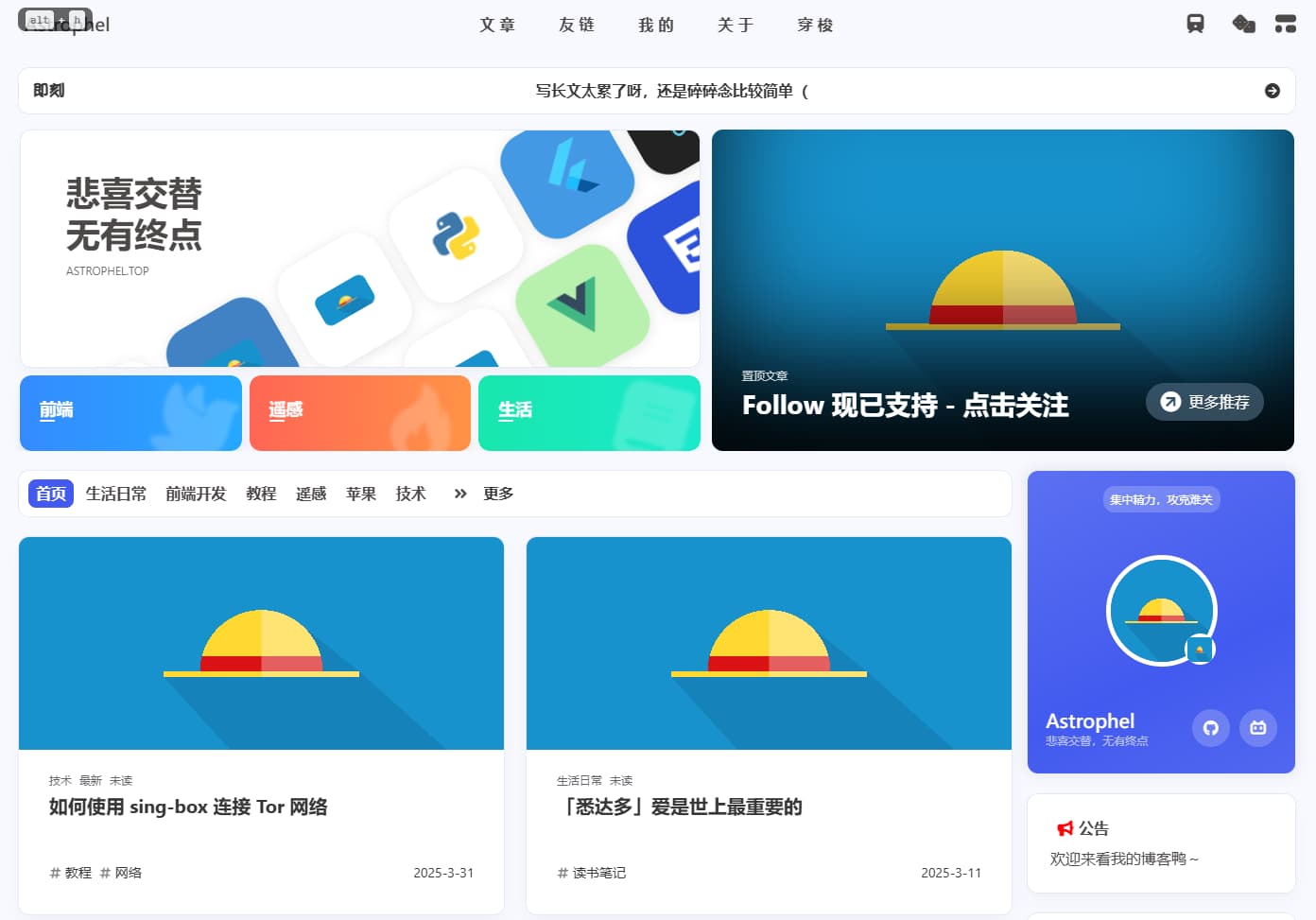Open the 前端 category card
1316x920 pixels.
[130, 412]
